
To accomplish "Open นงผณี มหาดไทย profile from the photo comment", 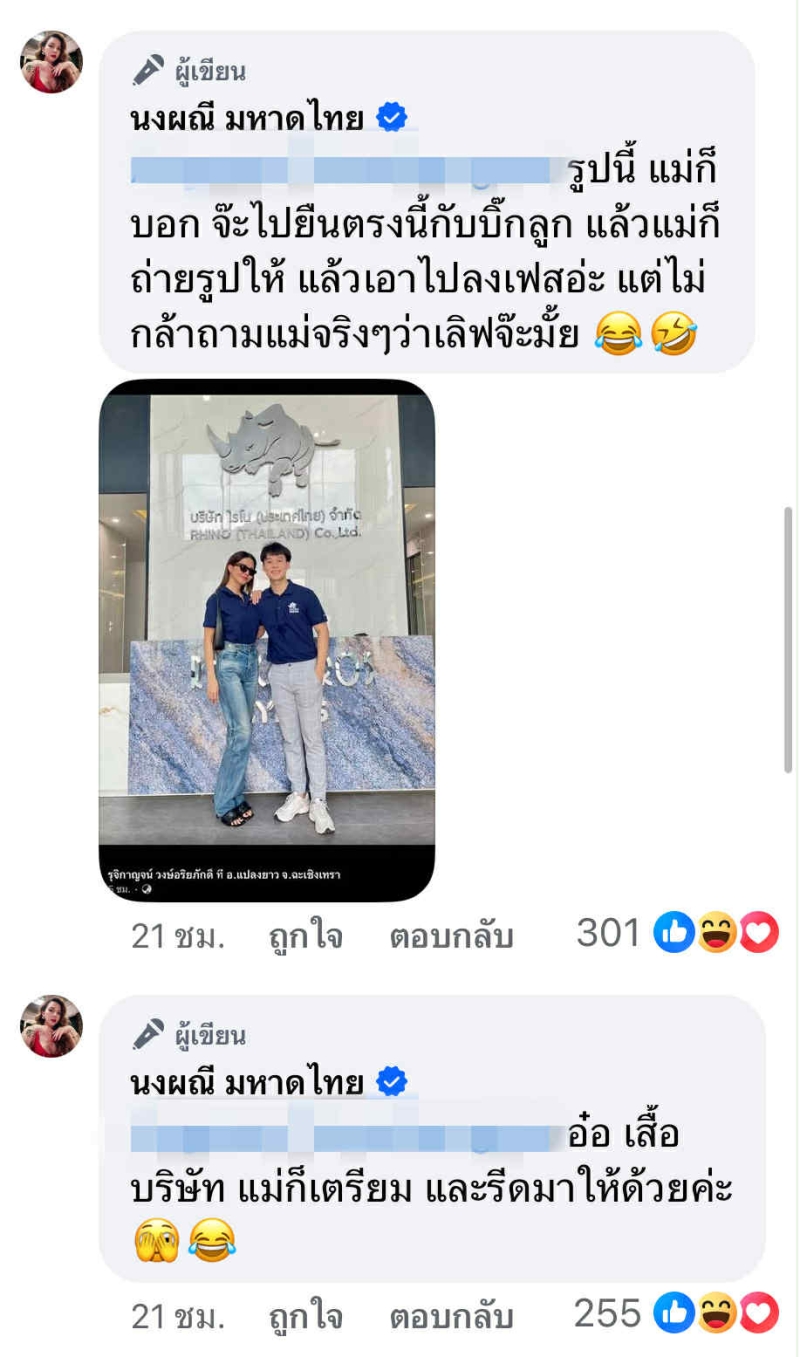I will pos(247,118).
